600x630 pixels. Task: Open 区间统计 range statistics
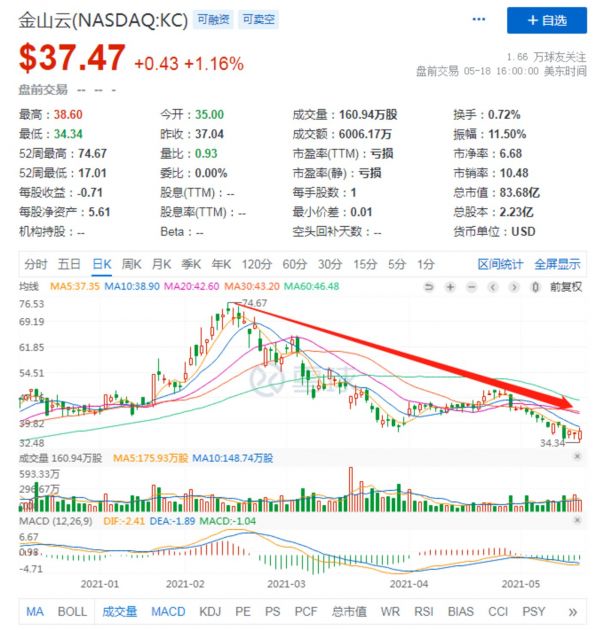pyautogui.click(x=500, y=264)
